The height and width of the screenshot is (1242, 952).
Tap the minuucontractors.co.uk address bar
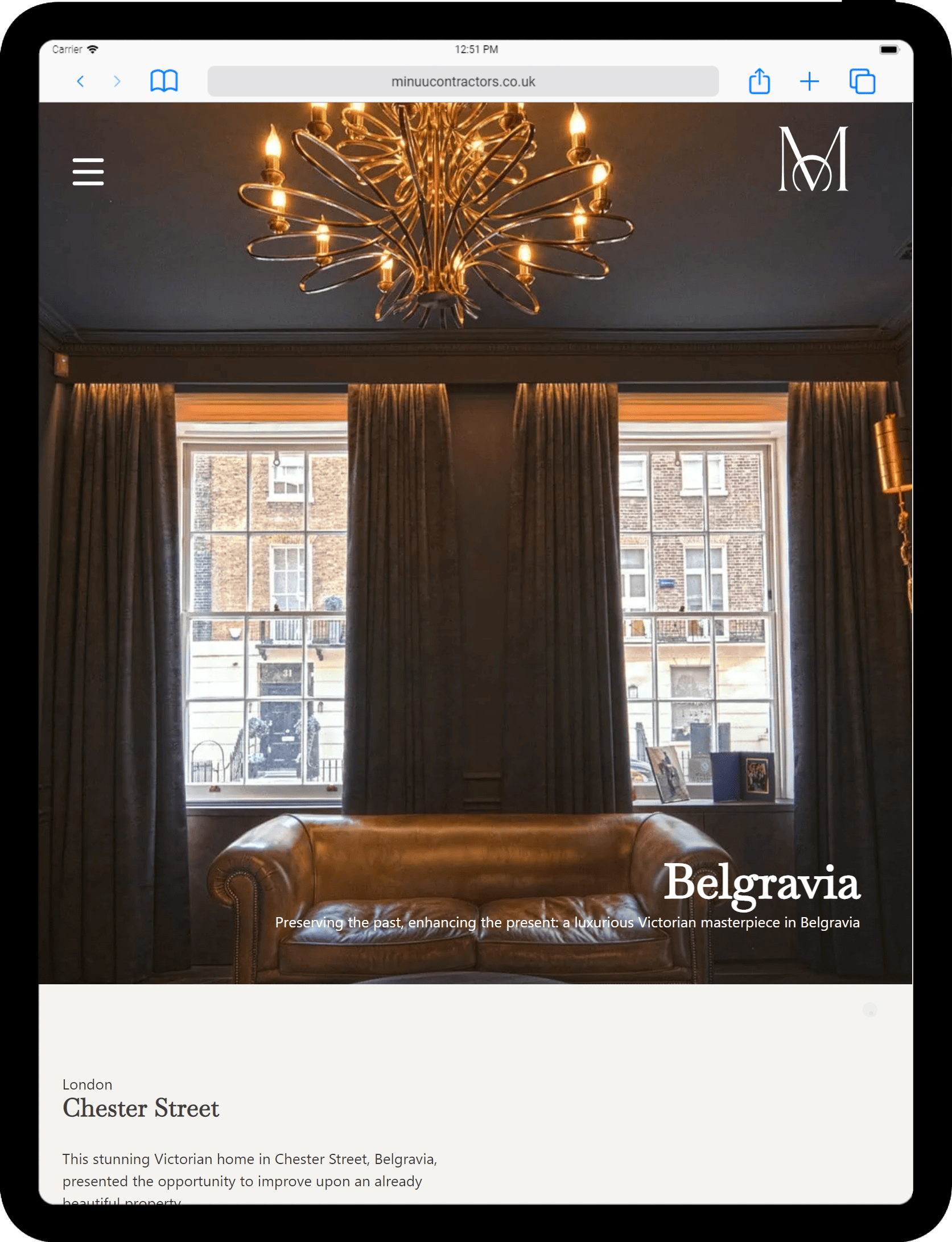[463, 81]
